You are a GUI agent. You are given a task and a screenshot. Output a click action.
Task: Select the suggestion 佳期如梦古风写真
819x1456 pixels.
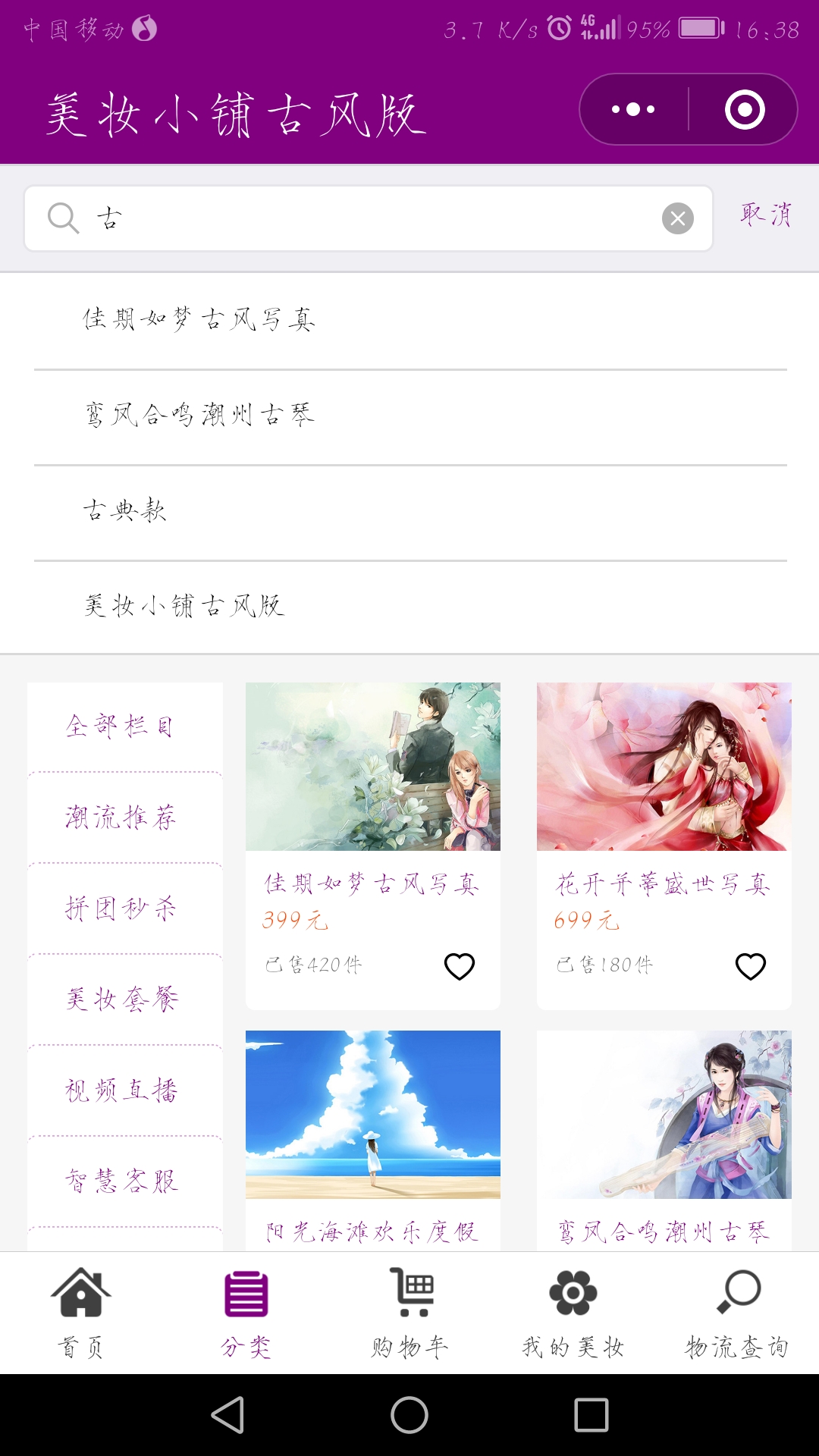199,319
